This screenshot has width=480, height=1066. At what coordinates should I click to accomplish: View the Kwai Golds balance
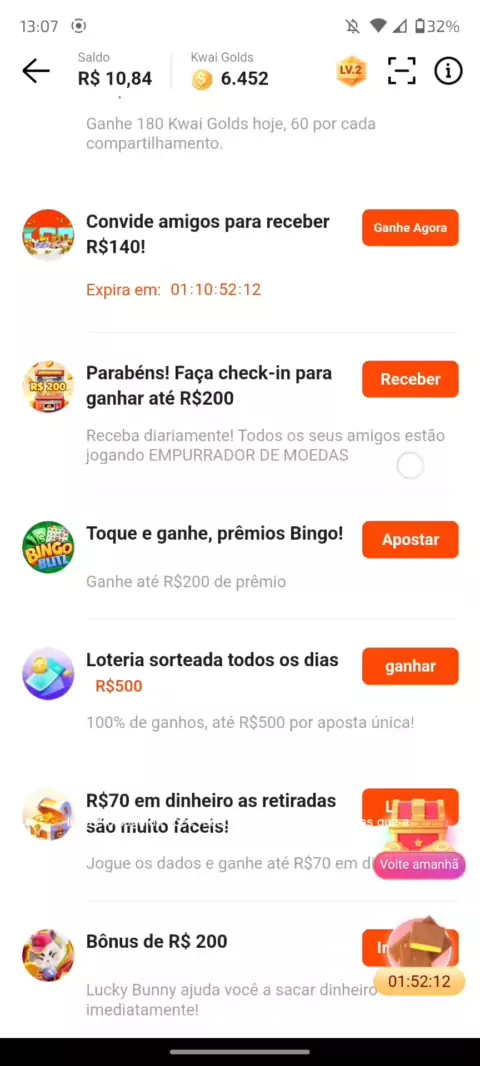click(230, 71)
